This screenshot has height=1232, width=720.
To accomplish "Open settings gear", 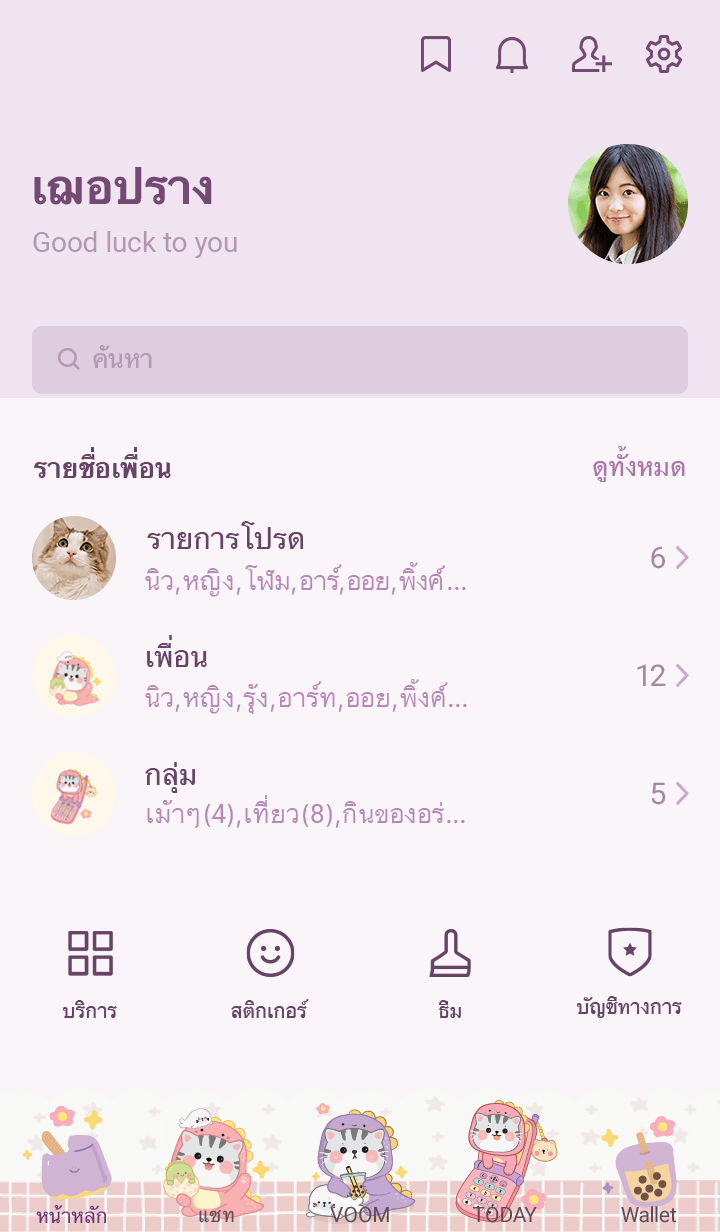I will pyautogui.click(x=664, y=54).
